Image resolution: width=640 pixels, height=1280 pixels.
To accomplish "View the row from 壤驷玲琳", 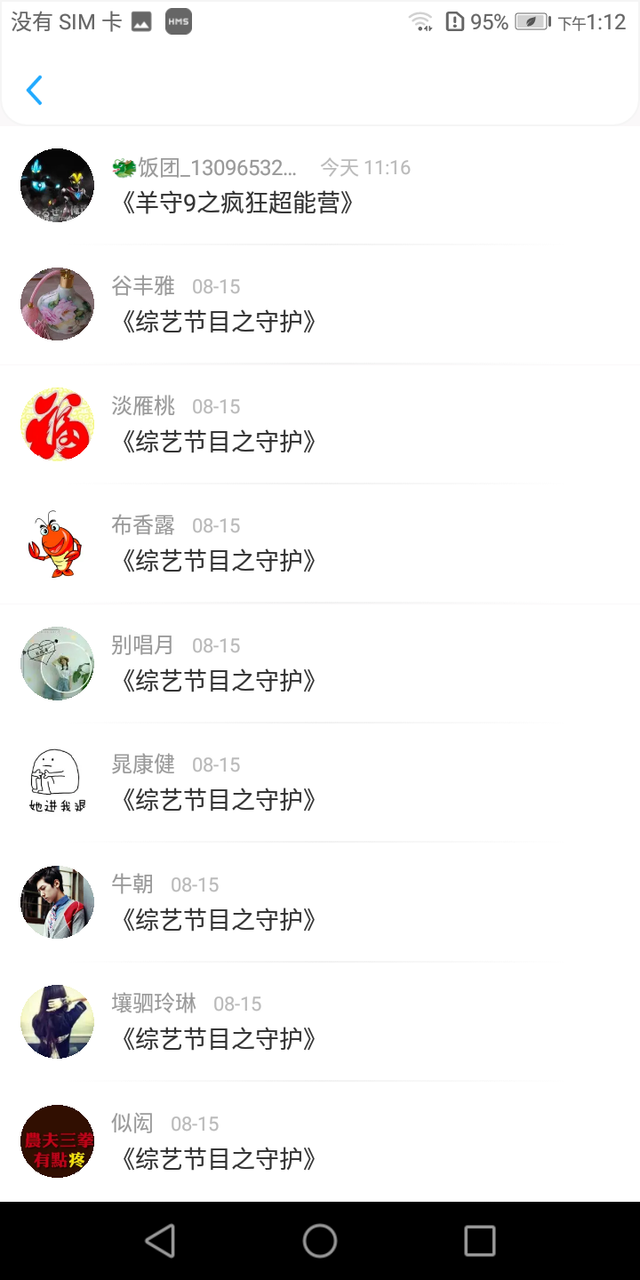I will [x=320, y=1021].
